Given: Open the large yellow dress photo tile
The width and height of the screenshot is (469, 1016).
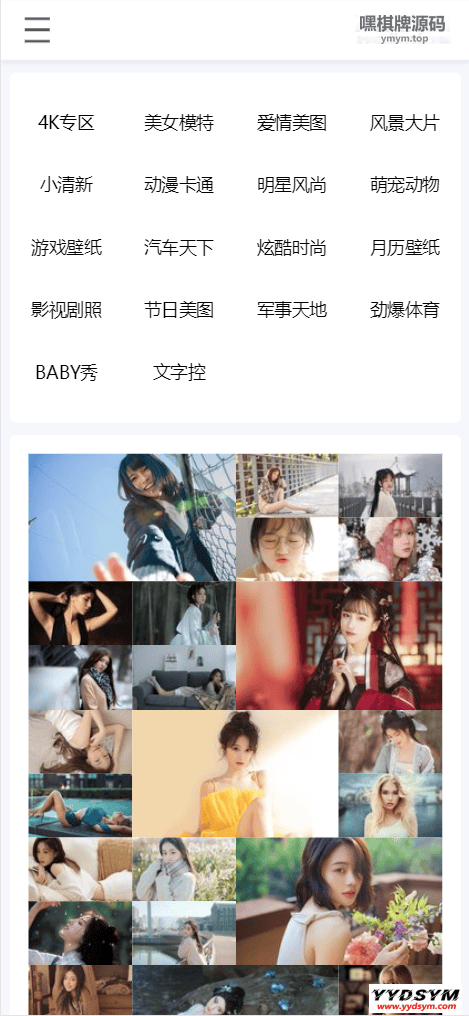Looking at the screenshot, I should point(235,773).
